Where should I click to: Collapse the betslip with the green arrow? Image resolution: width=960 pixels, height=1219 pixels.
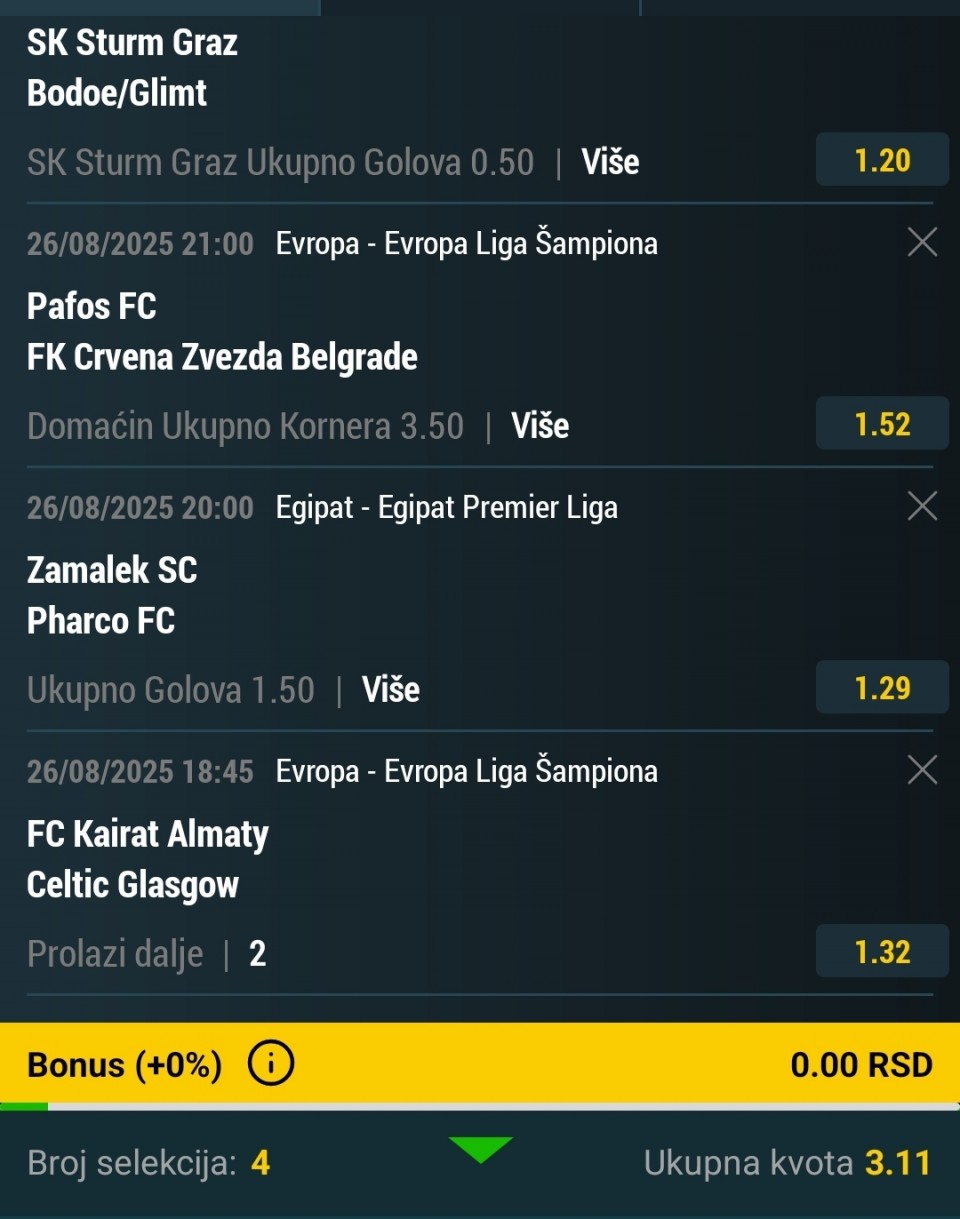click(x=481, y=1150)
